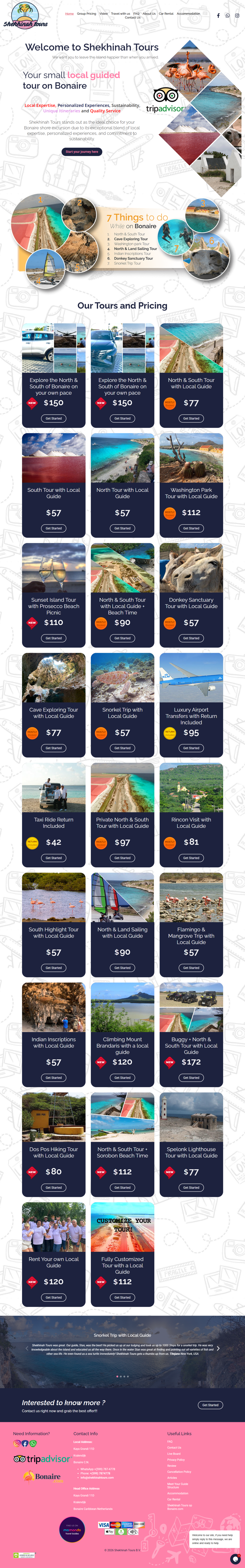Get Started on Sunset Island Tour card

(x=53, y=638)
